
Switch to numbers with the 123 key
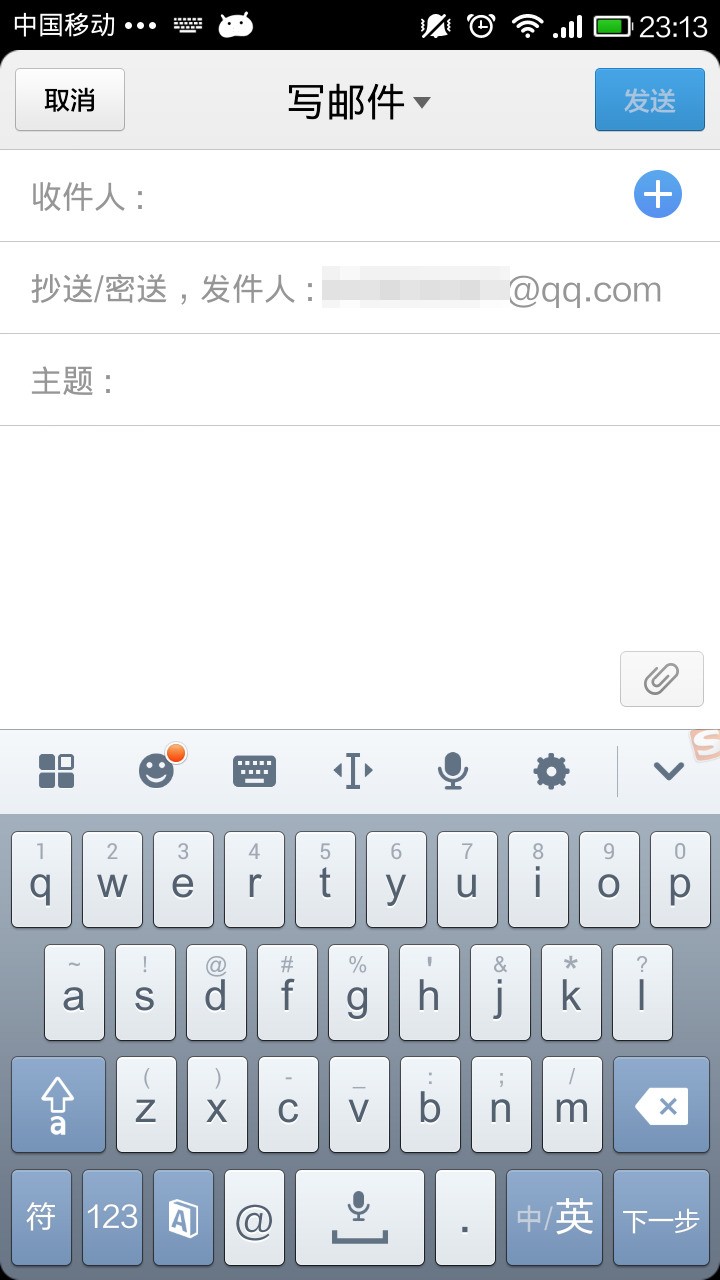112,1218
